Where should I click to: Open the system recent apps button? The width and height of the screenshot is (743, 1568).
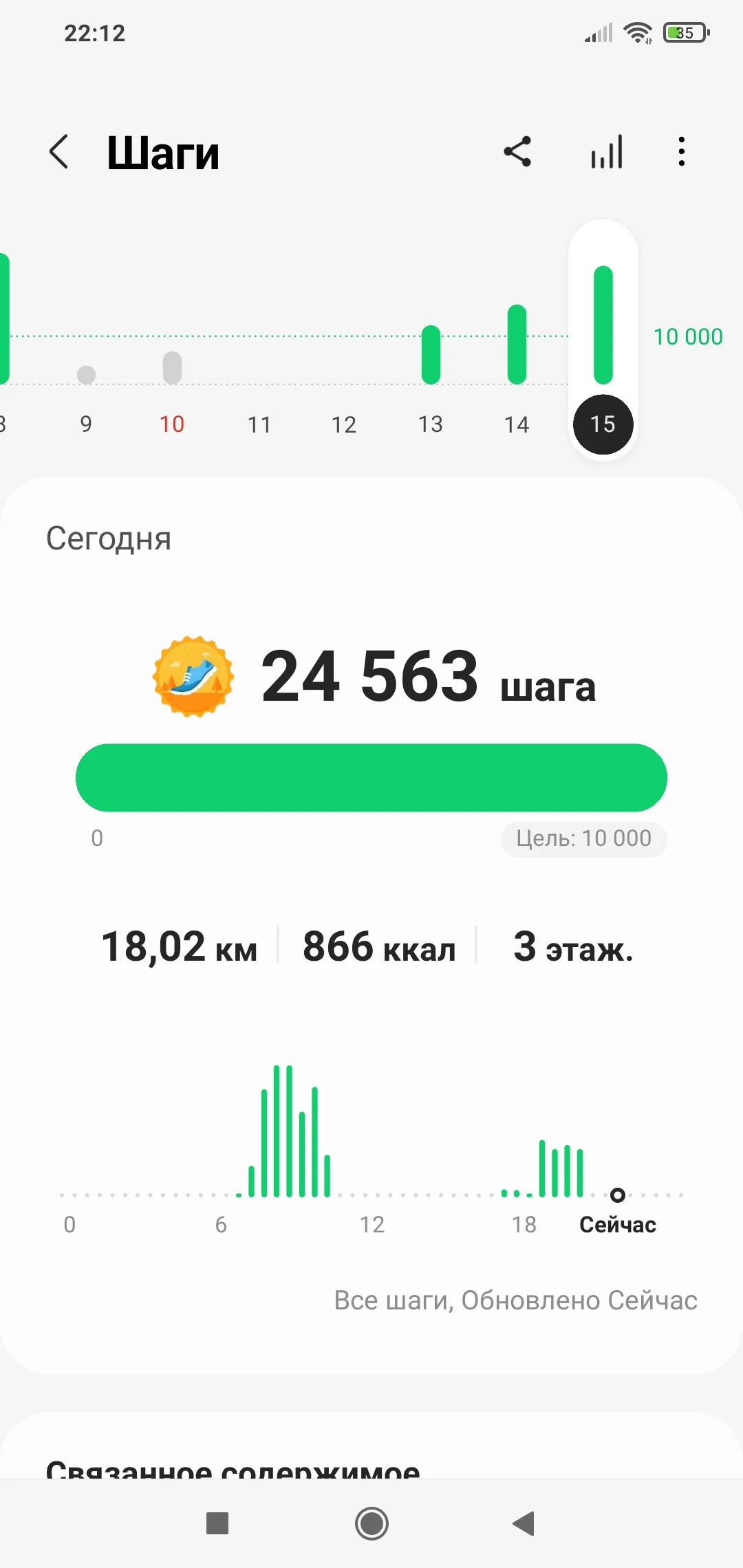click(x=217, y=1523)
